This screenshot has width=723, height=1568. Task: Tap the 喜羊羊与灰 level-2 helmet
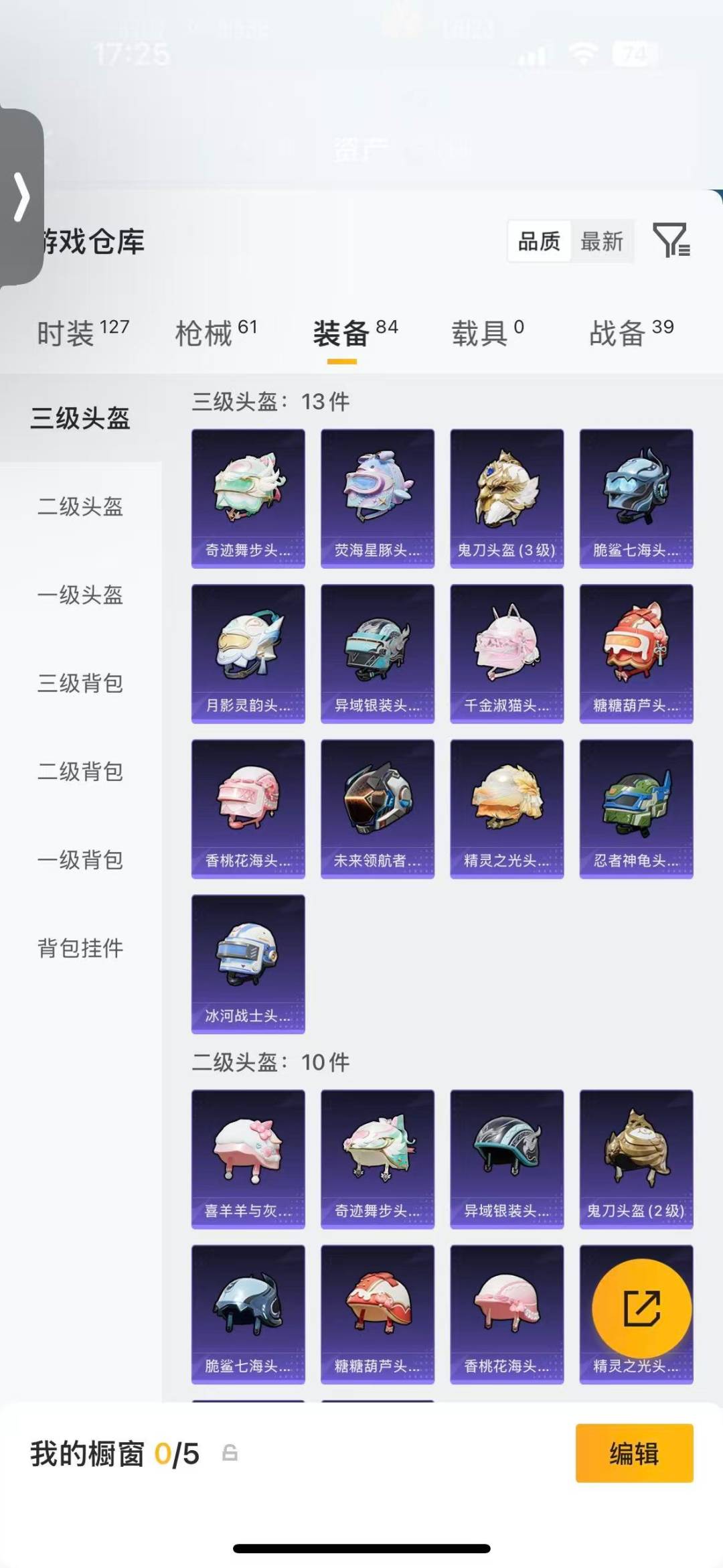248,1159
